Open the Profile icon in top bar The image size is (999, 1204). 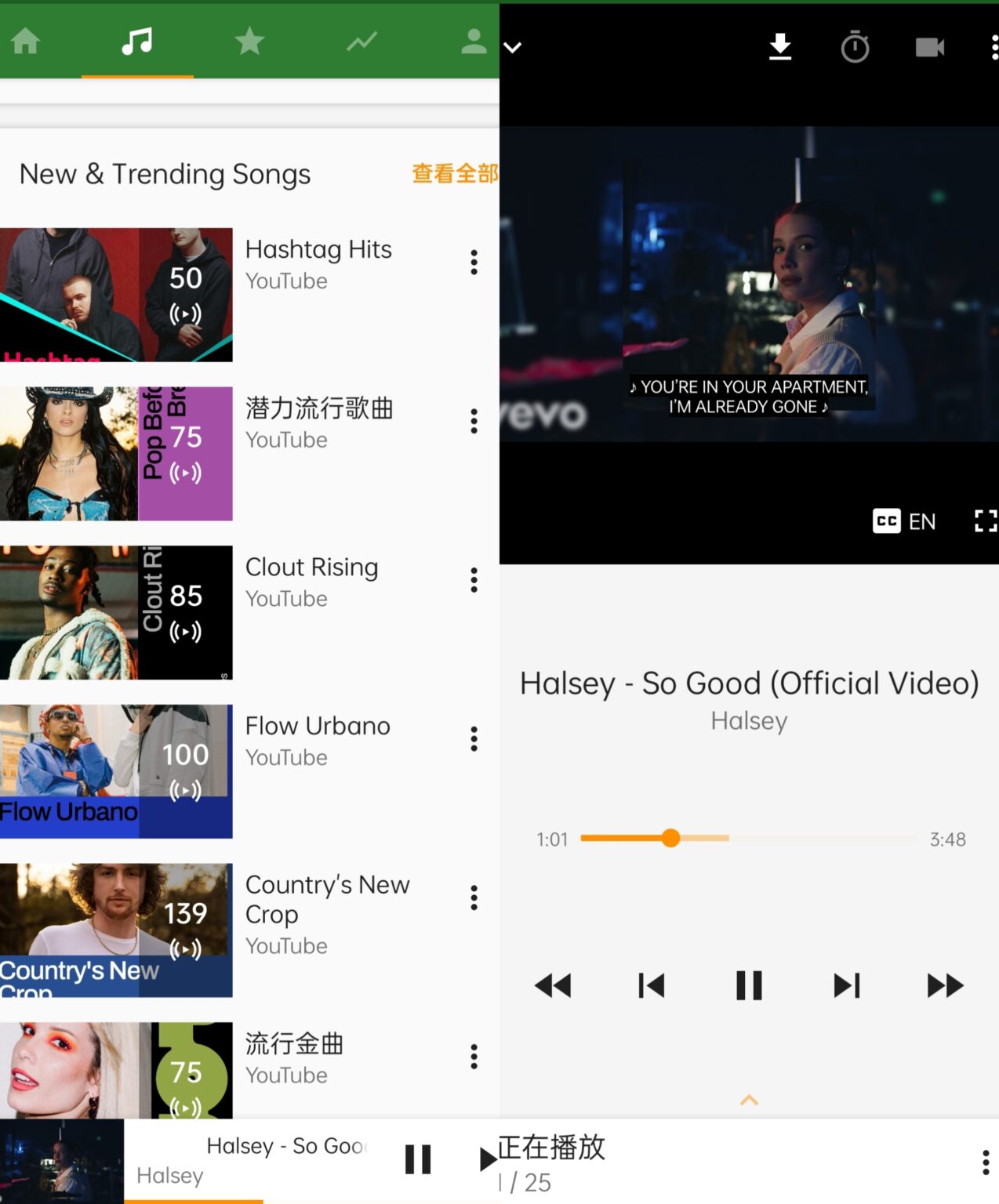tap(472, 42)
